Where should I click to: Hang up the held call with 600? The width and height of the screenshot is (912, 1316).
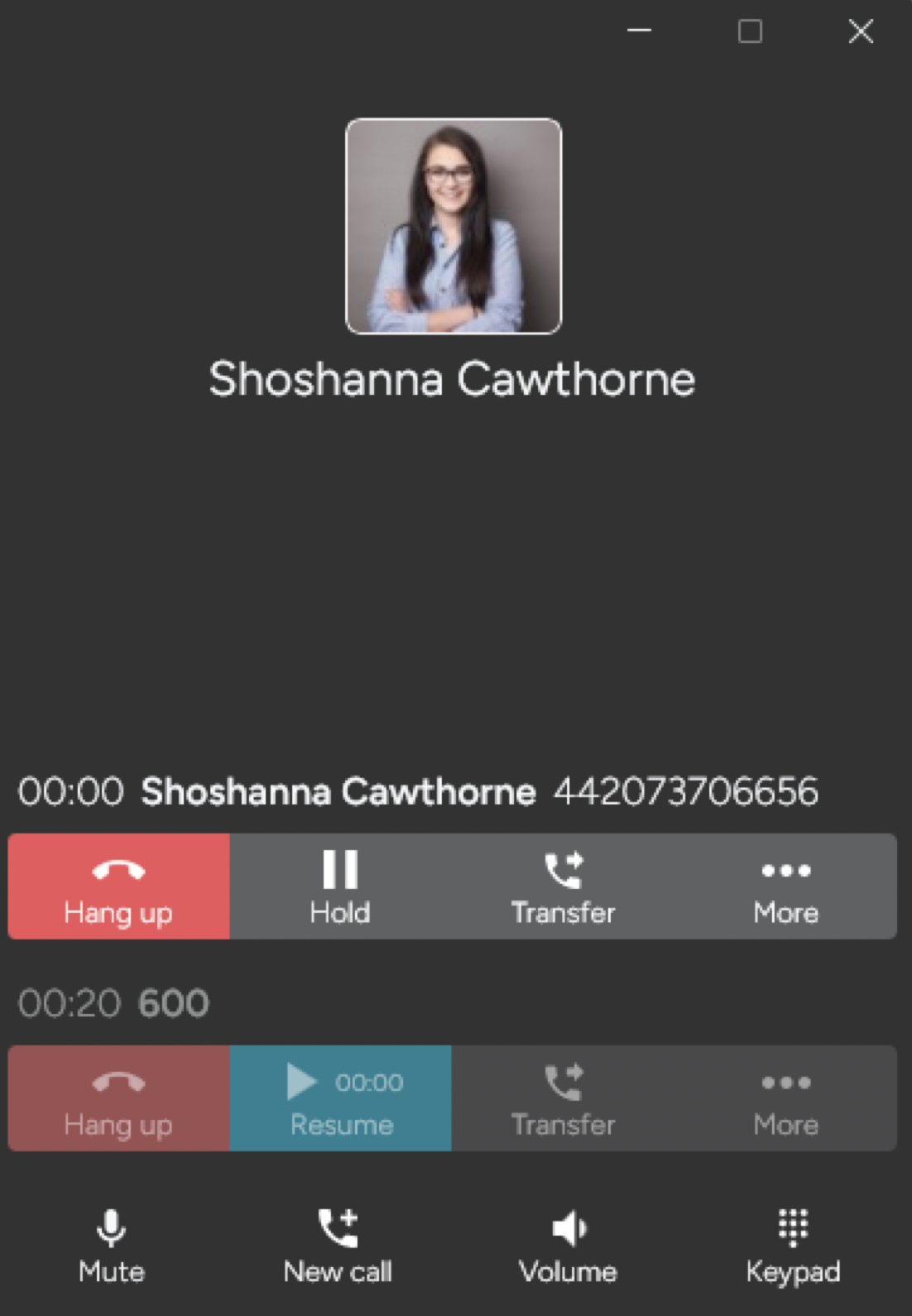click(117, 1098)
